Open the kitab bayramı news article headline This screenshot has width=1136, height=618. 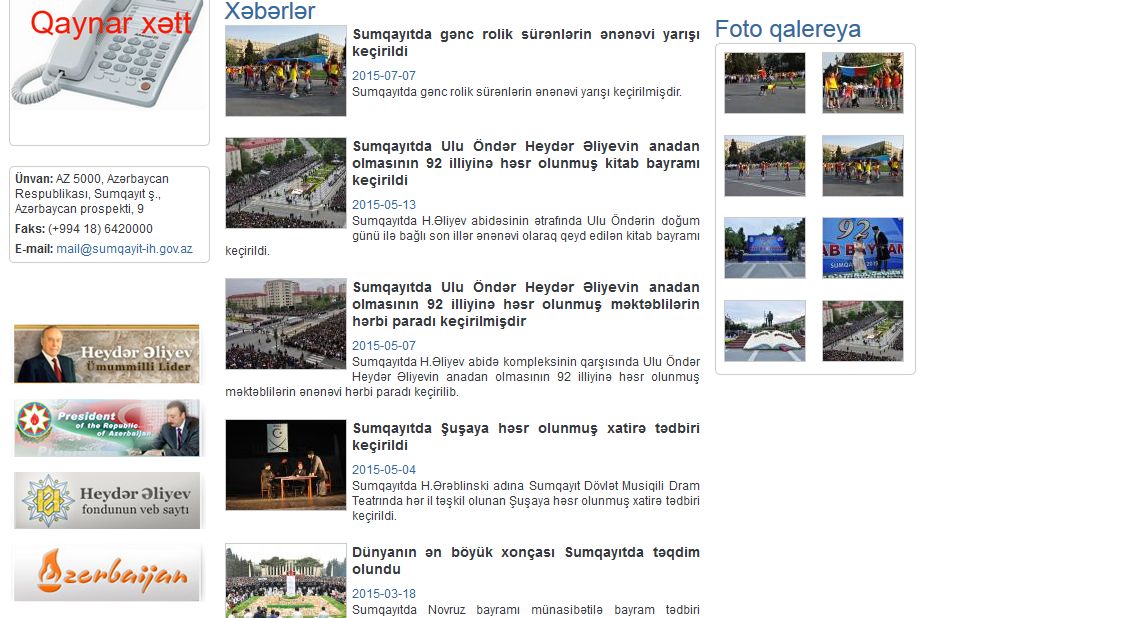pos(525,164)
